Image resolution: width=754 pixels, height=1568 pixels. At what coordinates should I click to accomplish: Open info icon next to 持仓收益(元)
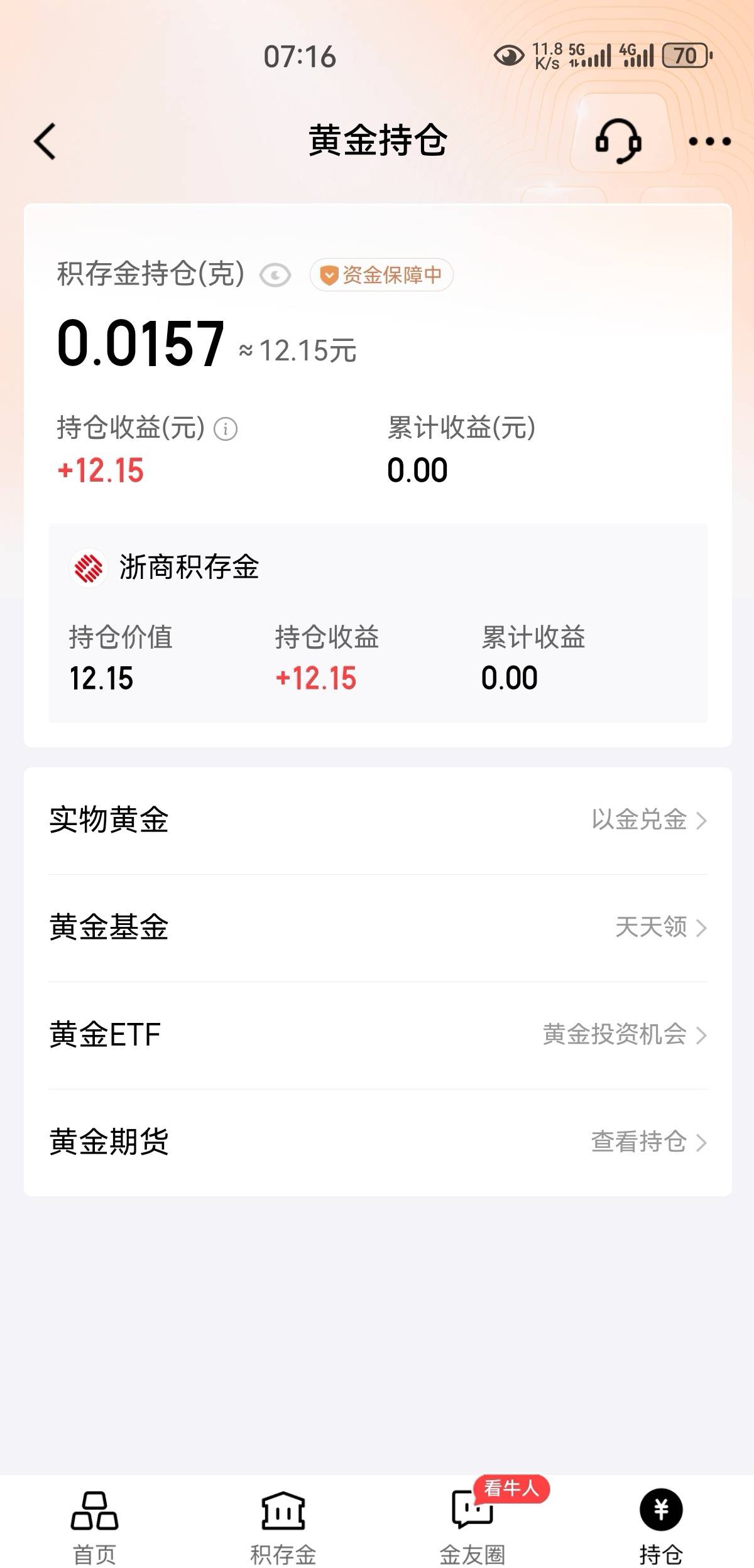tap(226, 429)
